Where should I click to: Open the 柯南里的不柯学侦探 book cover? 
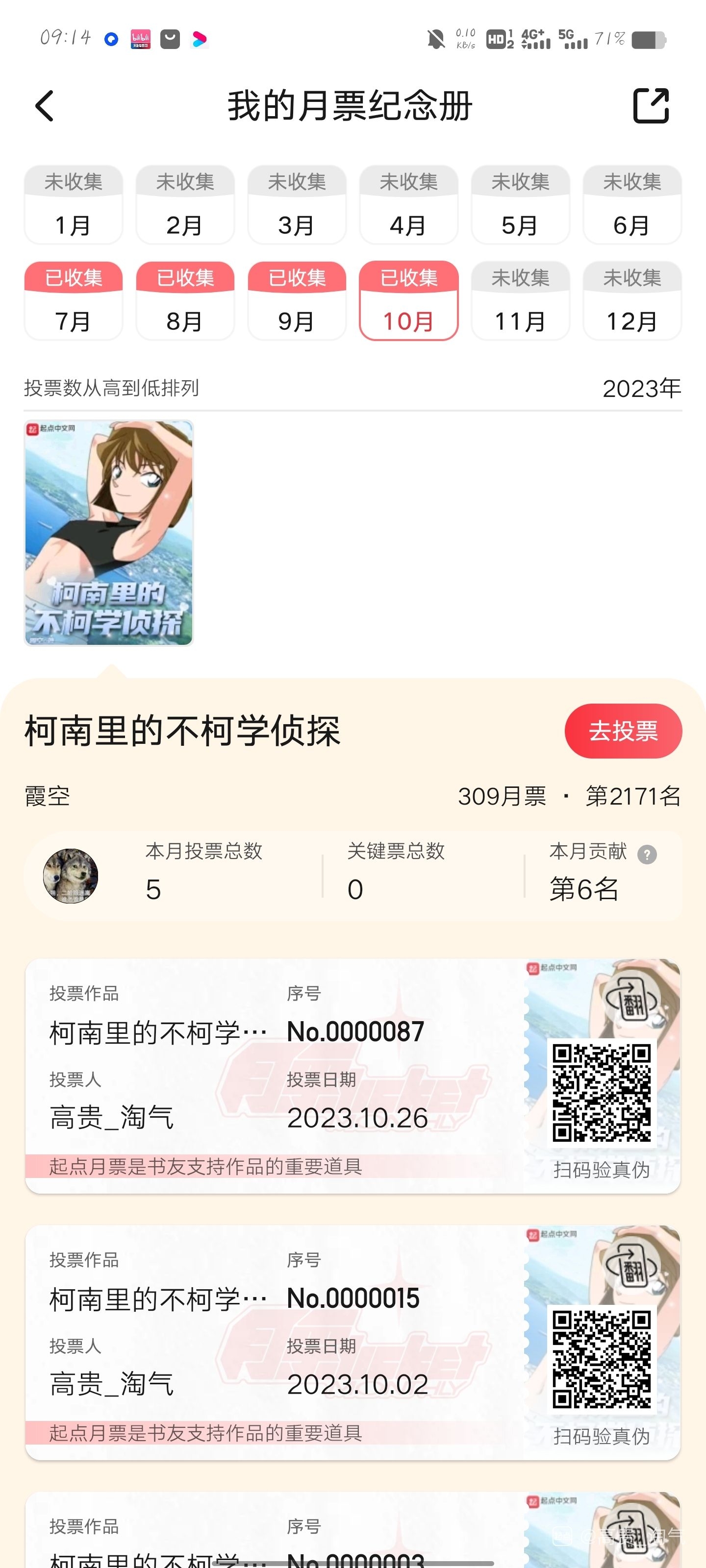point(108,533)
